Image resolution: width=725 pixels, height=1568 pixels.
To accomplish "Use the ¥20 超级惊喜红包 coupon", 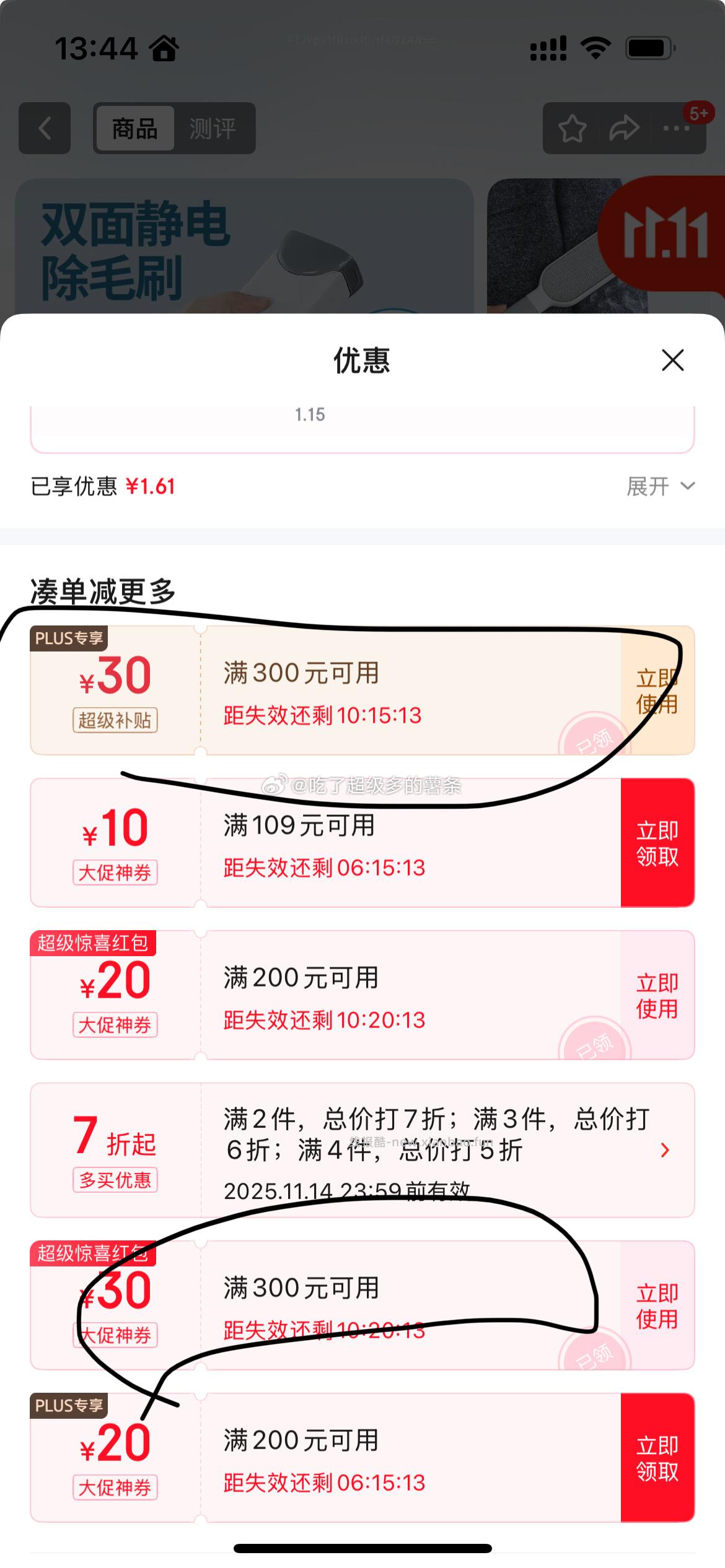I will (x=657, y=993).
